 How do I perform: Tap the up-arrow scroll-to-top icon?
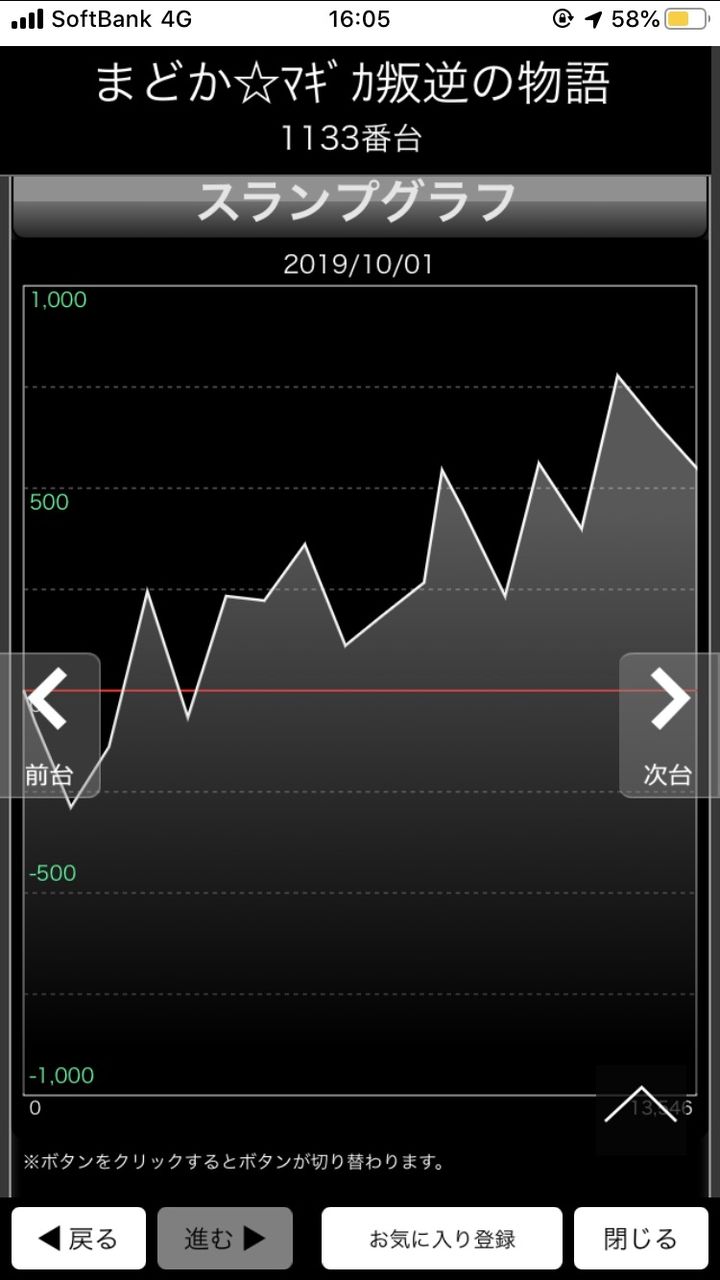tap(641, 1106)
